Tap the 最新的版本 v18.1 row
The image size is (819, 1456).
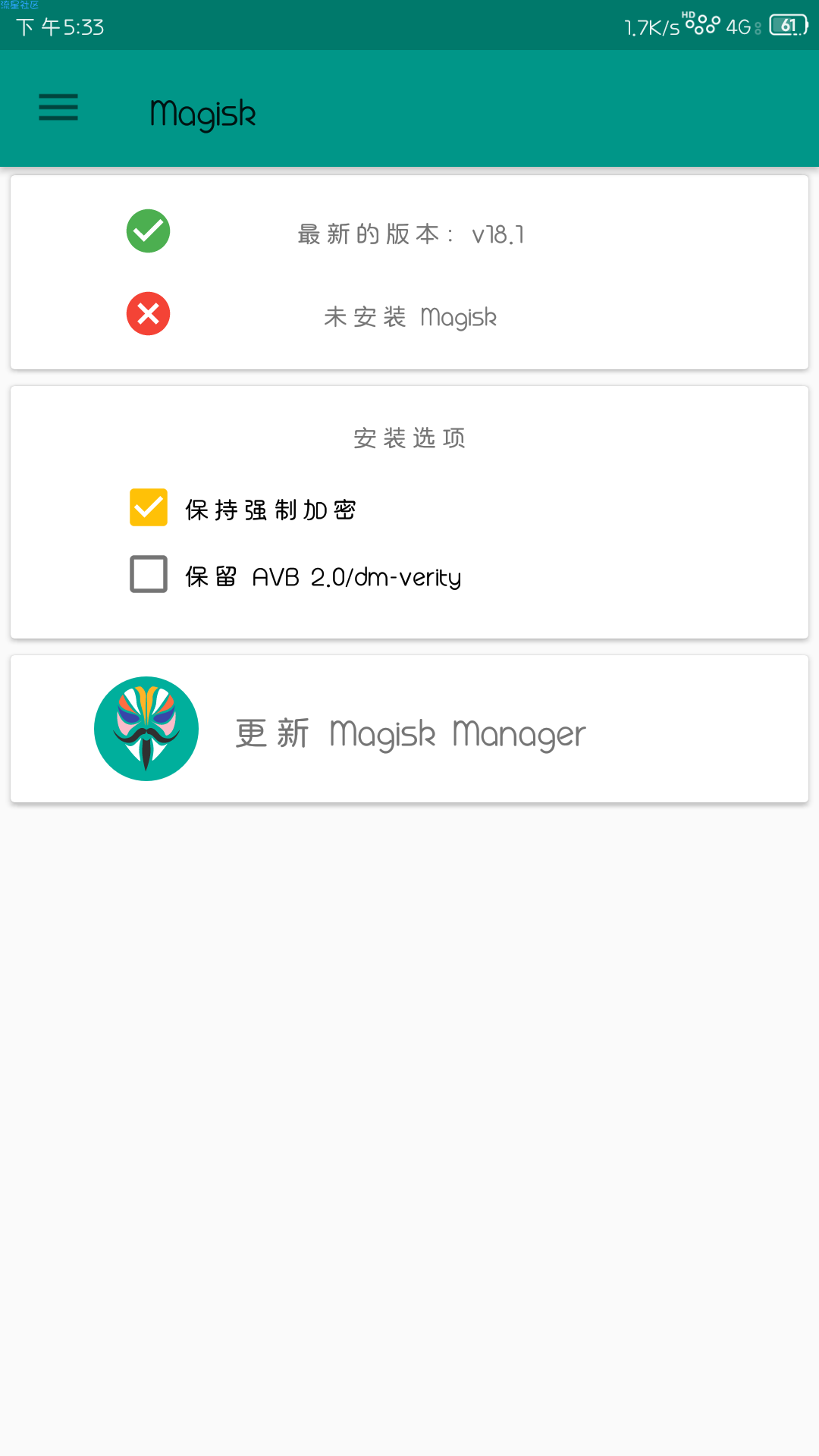pos(409,231)
